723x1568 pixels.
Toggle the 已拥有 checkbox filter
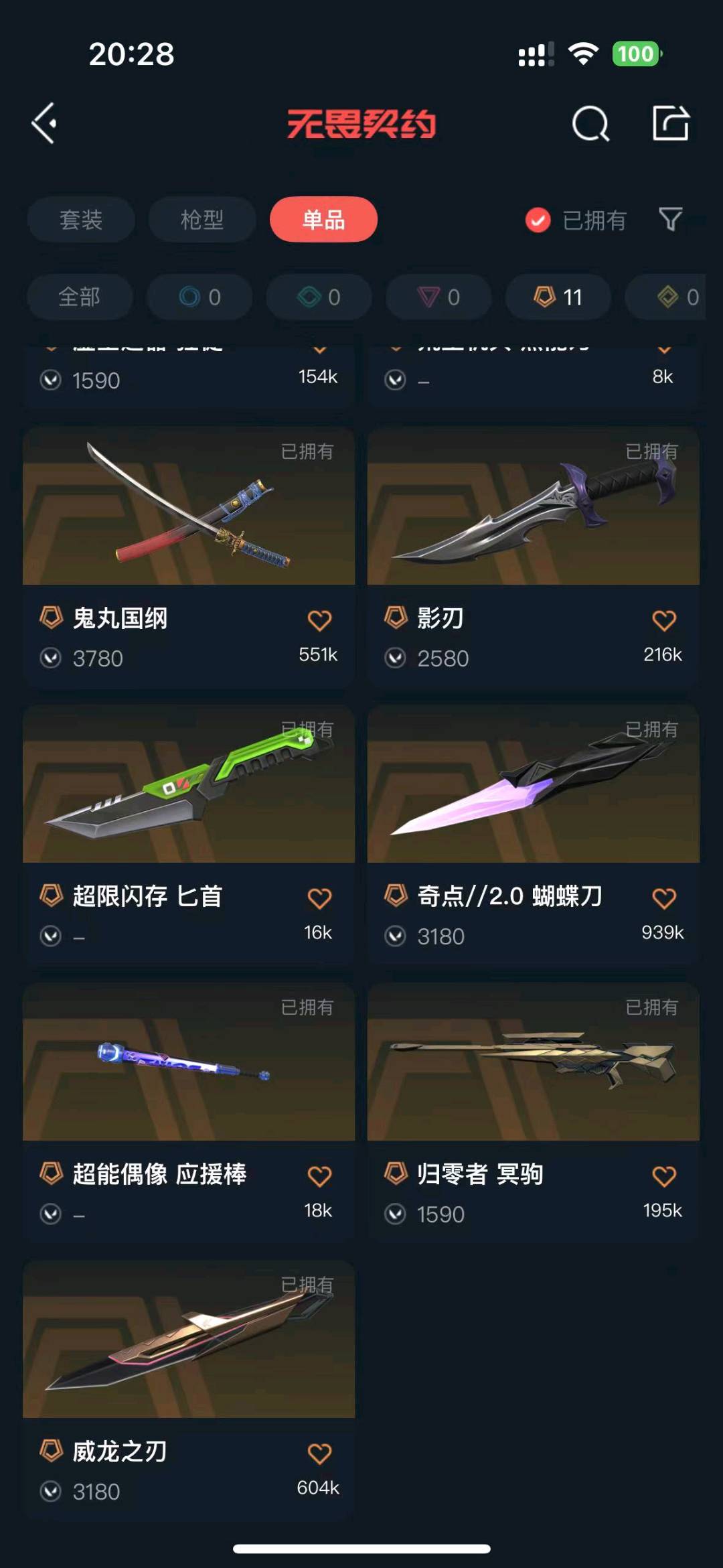click(x=538, y=220)
